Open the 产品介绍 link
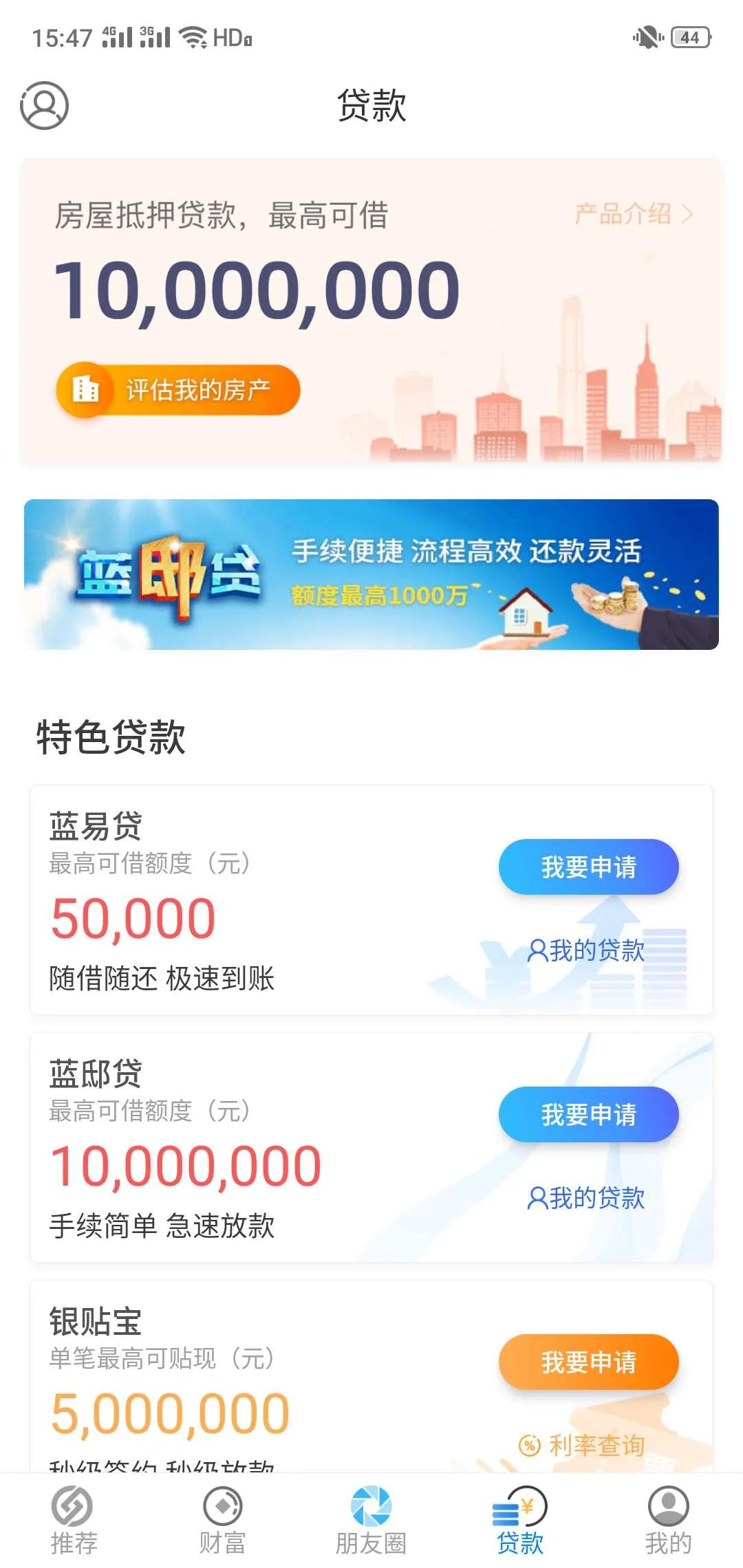Screen dimensions: 743x1568 click(633, 214)
